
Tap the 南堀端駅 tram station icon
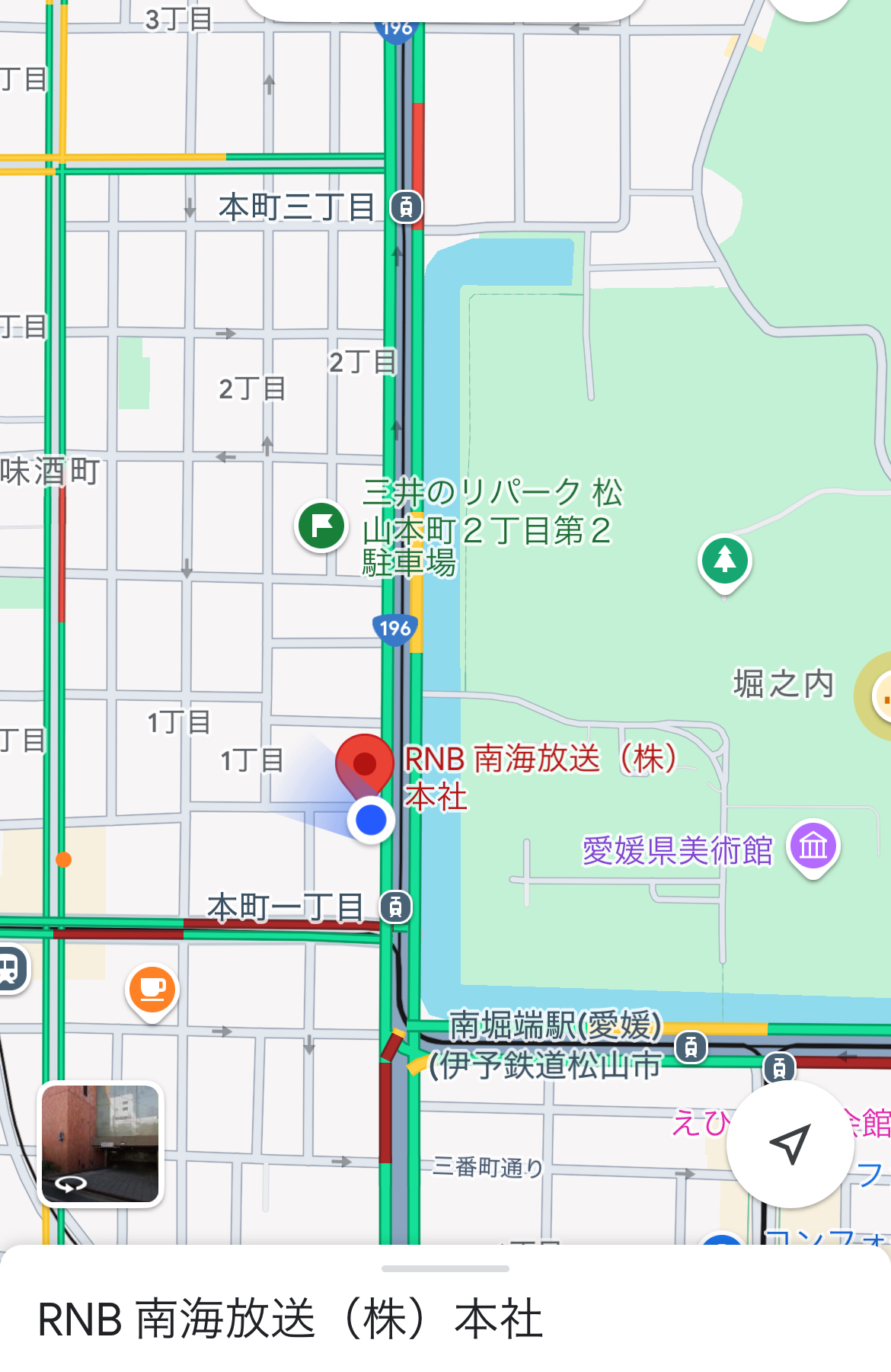click(x=691, y=1047)
